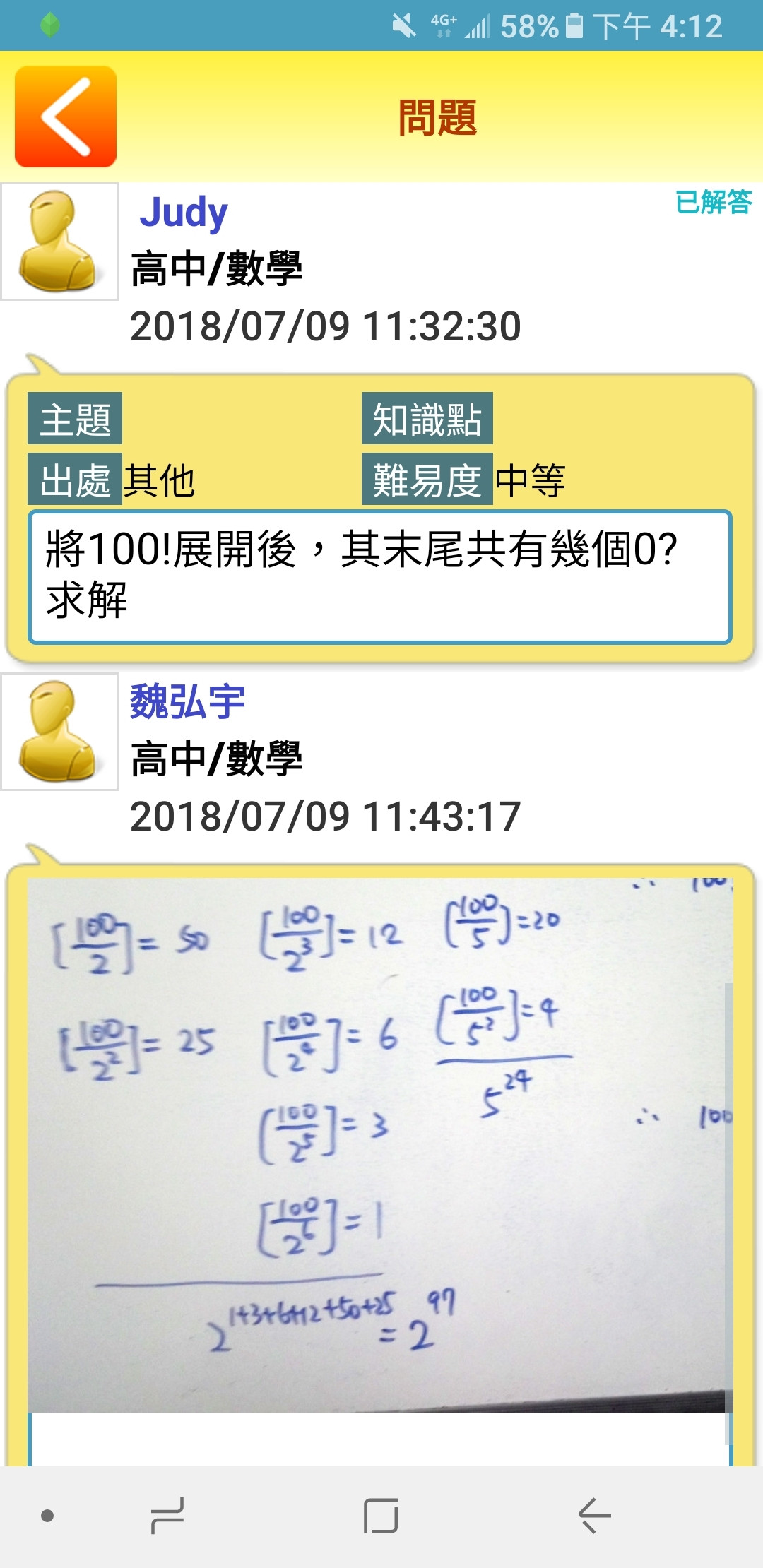Tap the system navigation back button

[x=593, y=1516]
